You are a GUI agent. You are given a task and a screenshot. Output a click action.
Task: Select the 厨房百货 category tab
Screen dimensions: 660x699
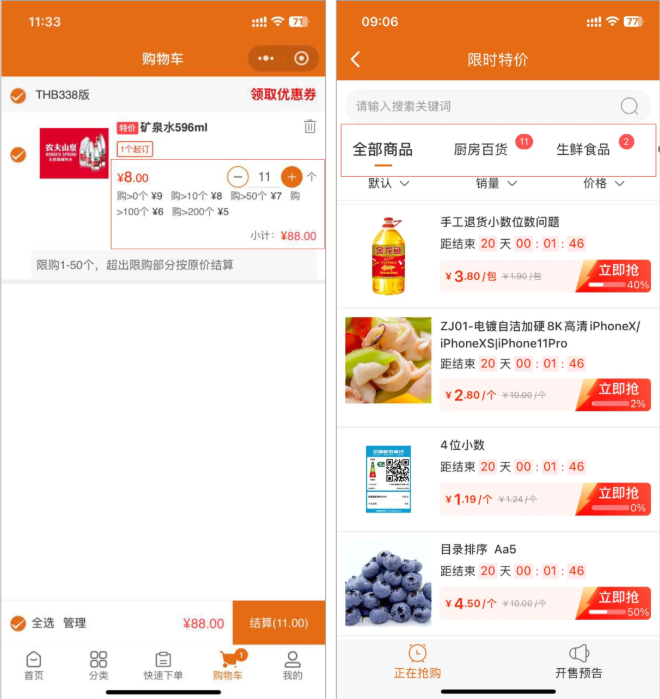tap(481, 149)
